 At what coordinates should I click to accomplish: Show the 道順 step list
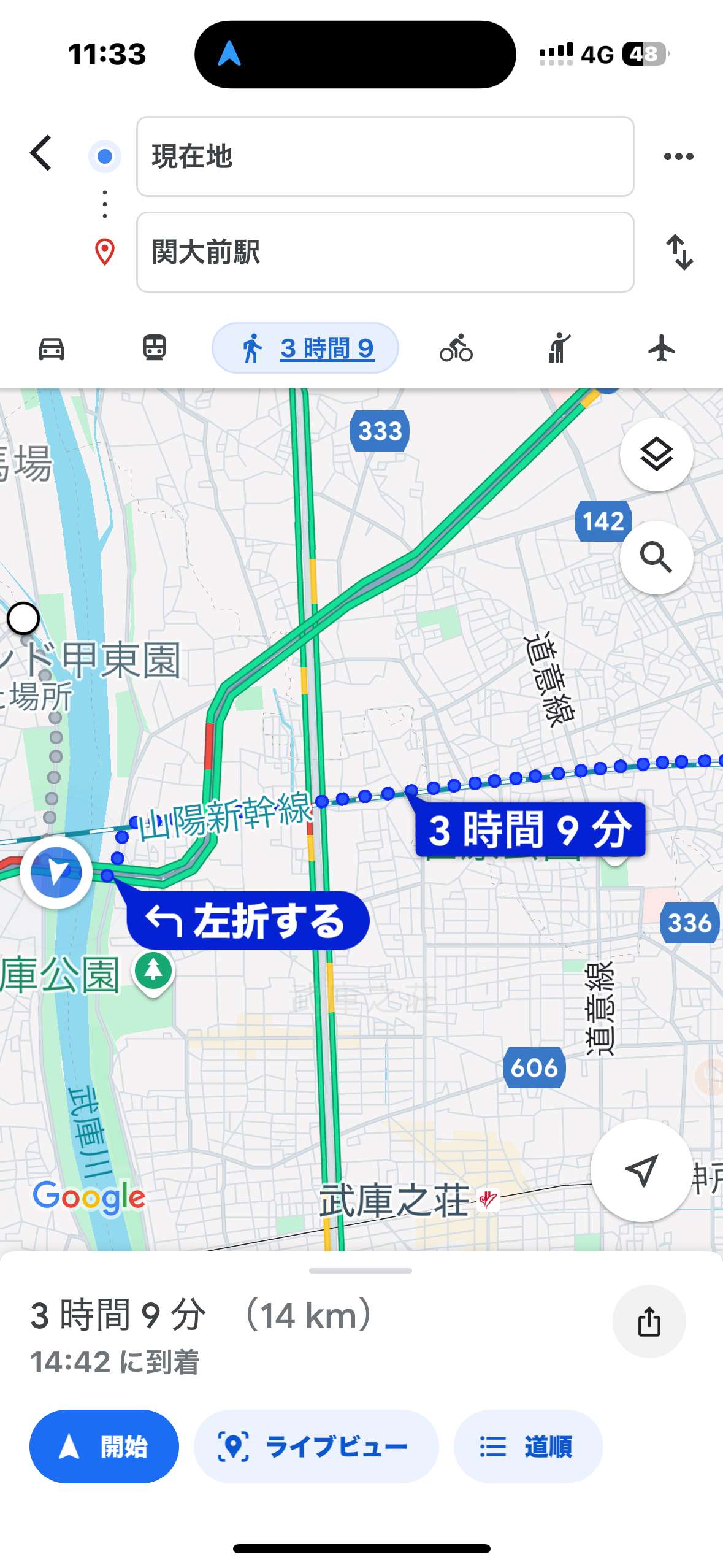(529, 1447)
